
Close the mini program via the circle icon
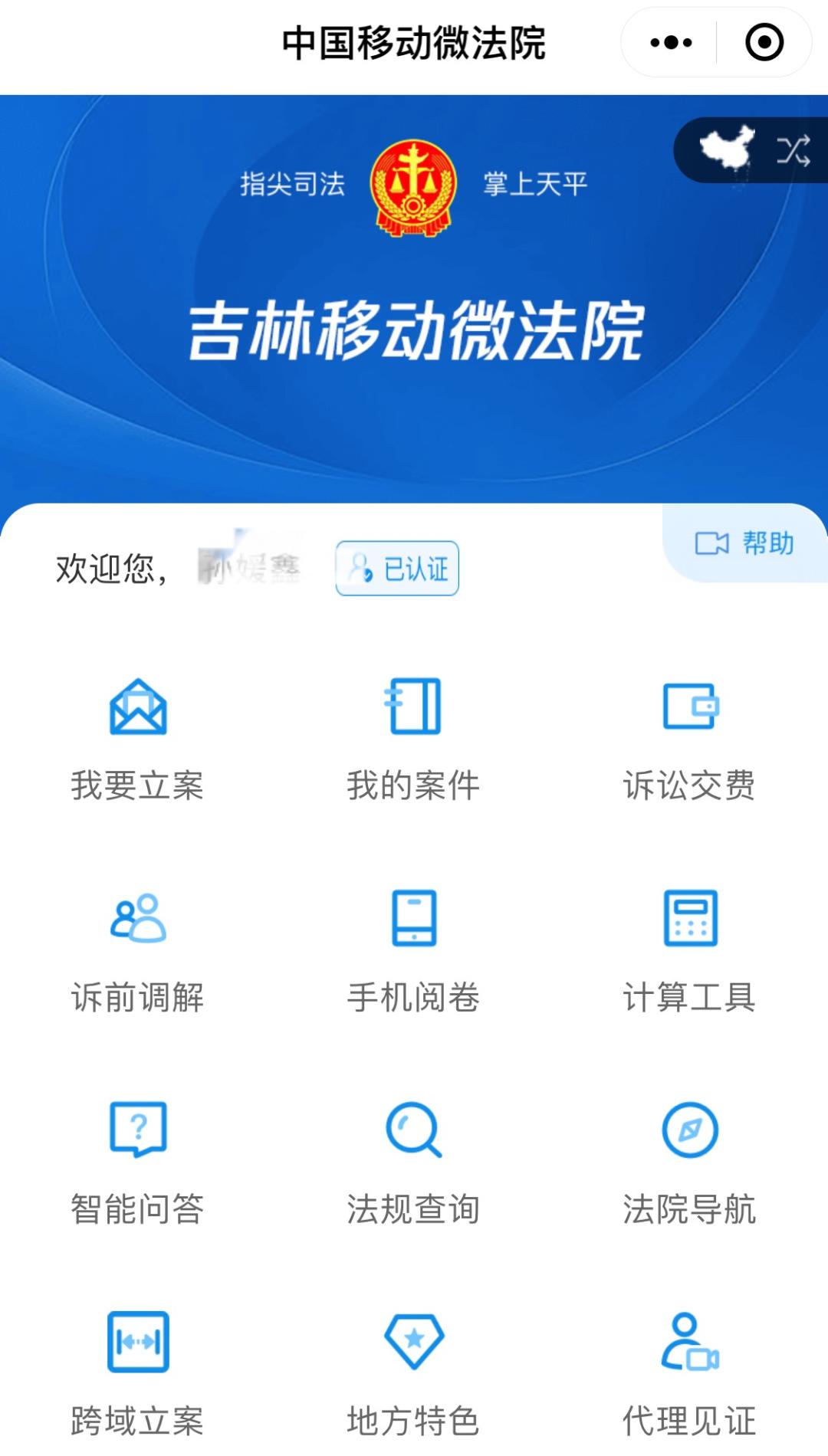click(764, 43)
